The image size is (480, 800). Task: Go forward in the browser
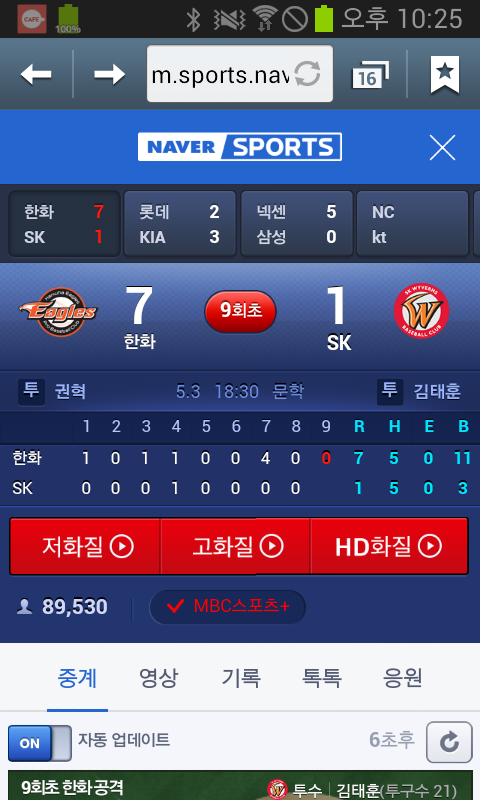pos(109,75)
